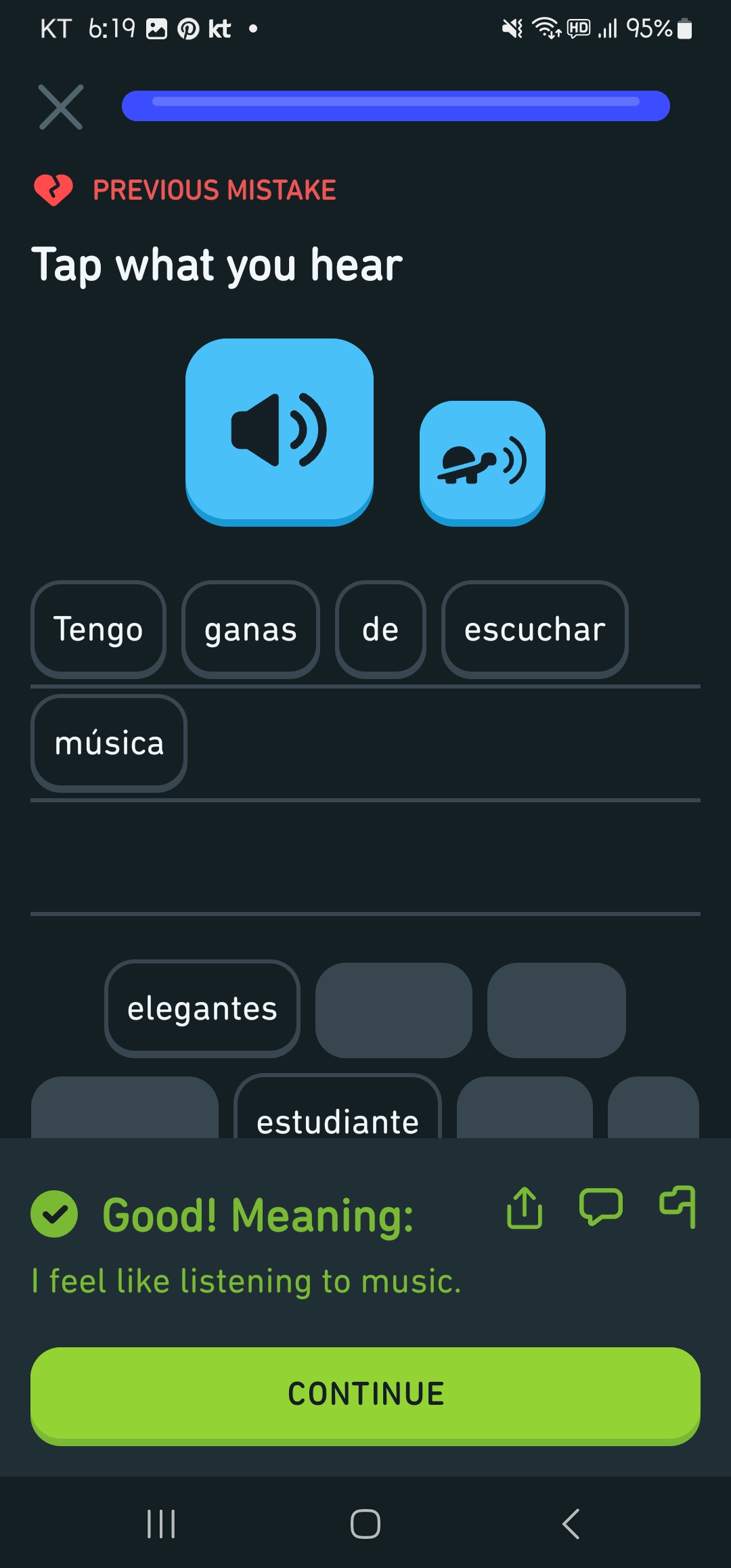This screenshot has height=1568, width=731.
Task: Remove the word Tengo from the answer
Action: pyautogui.click(x=99, y=630)
